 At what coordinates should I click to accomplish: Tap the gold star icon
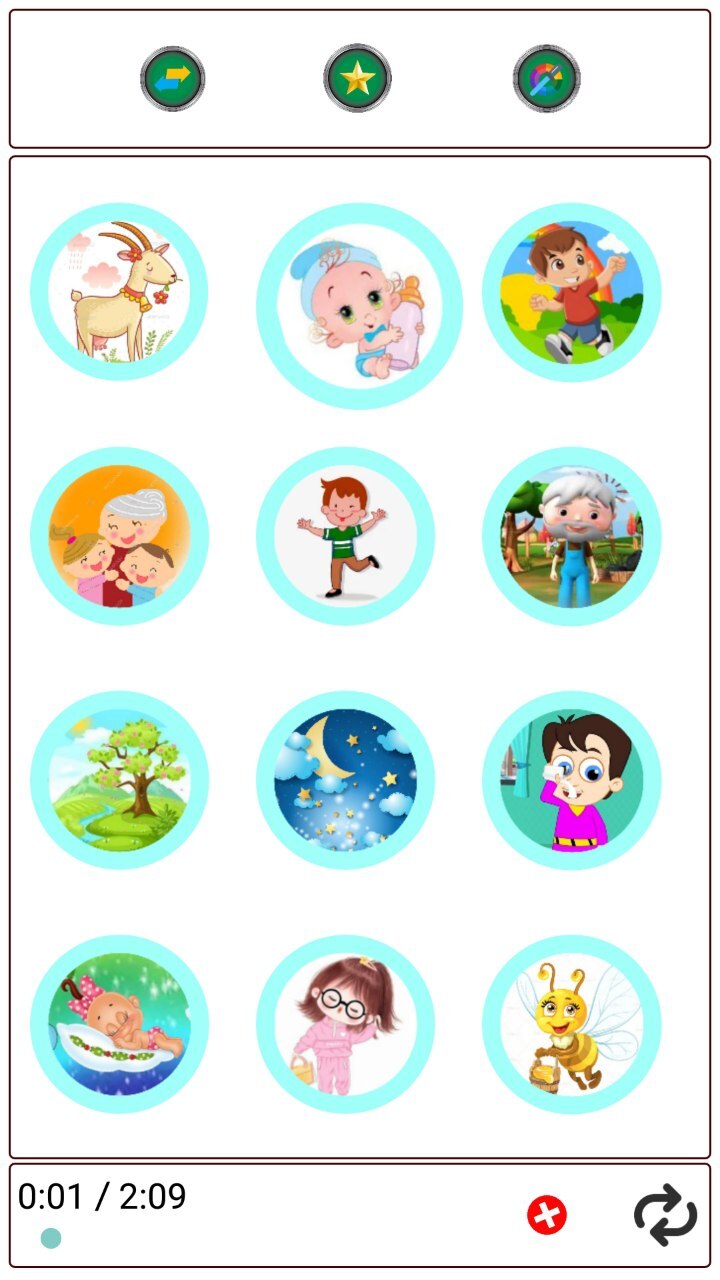pyautogui.click(x=357, y=78)
